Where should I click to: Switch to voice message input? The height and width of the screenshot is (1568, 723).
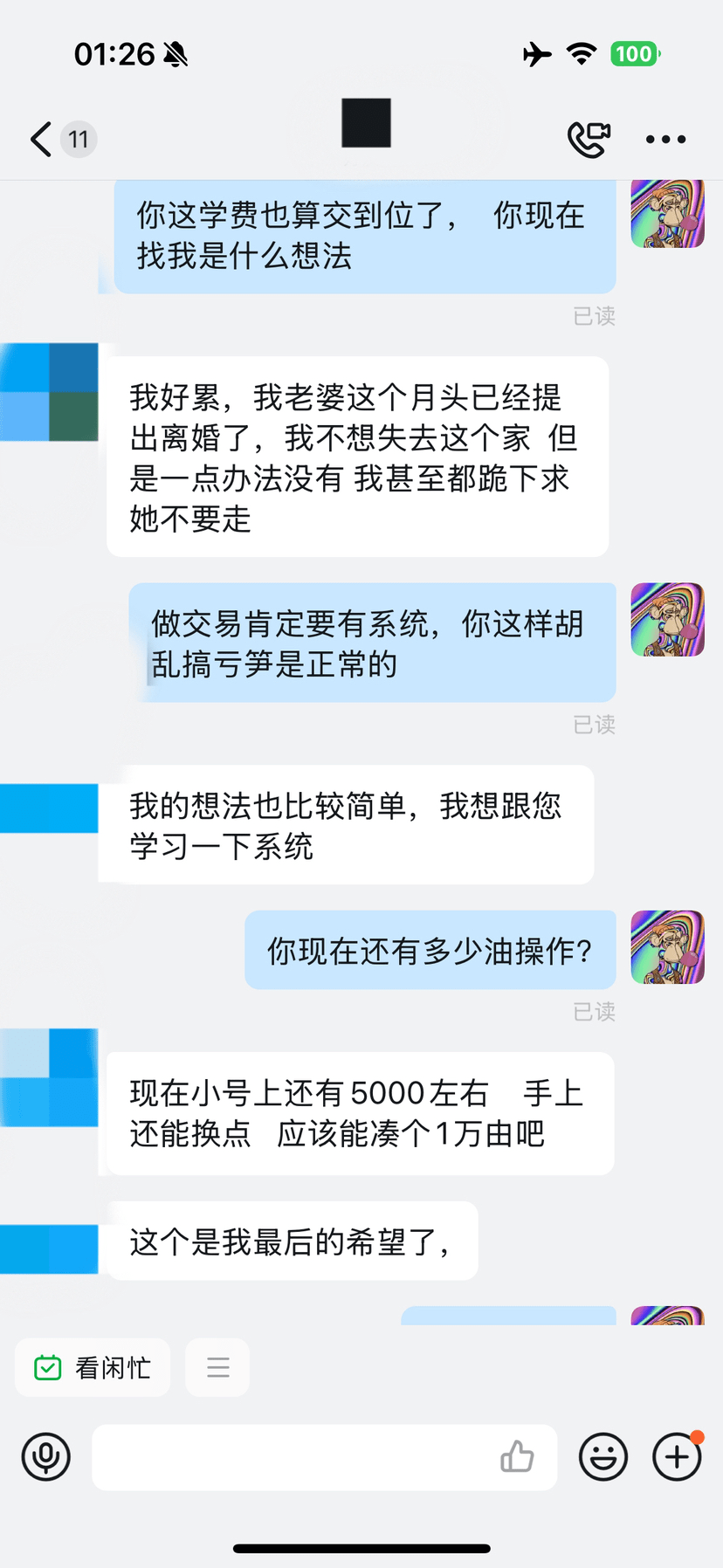click(45, 1457)
